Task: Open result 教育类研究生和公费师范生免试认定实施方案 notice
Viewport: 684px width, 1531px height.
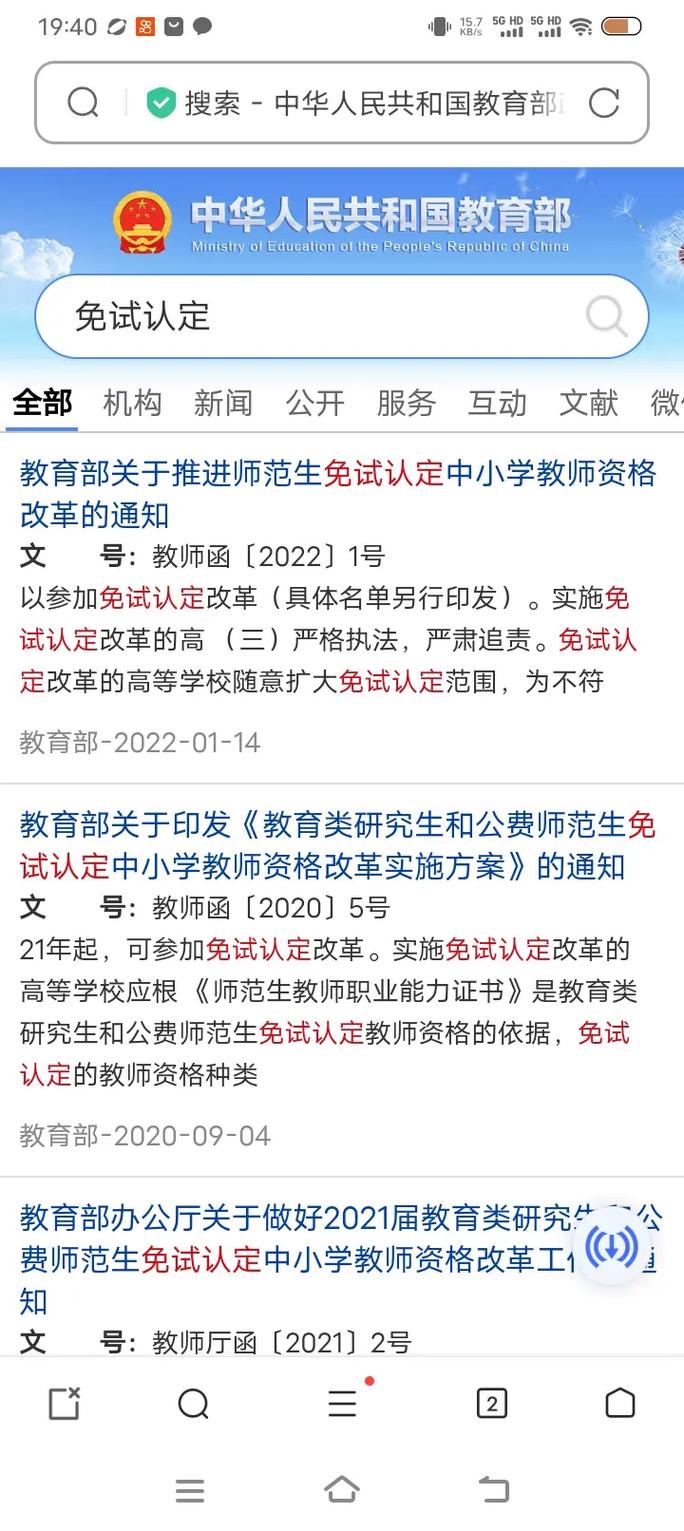Action: (338, 845)
